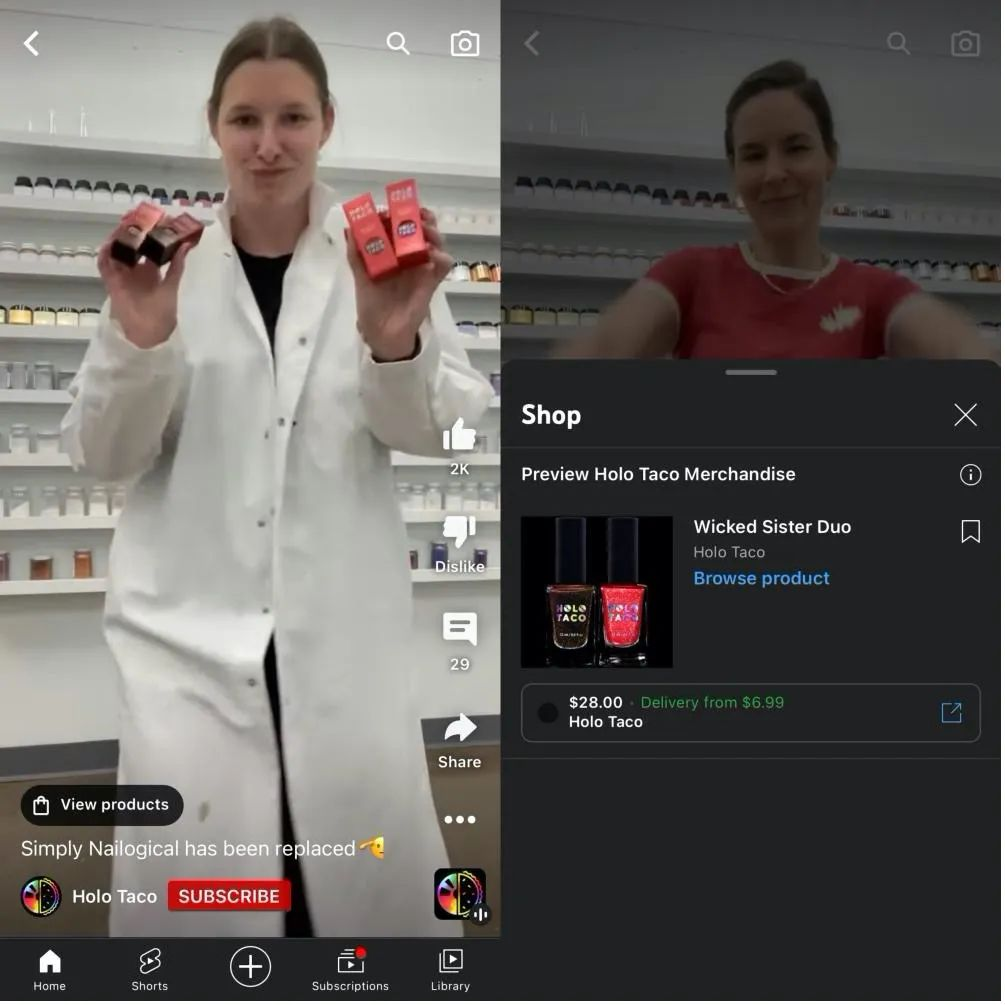Screen dimensions: 1005x1005
Task: Subscribe to Holo Taco
Action: click(229, 896)
